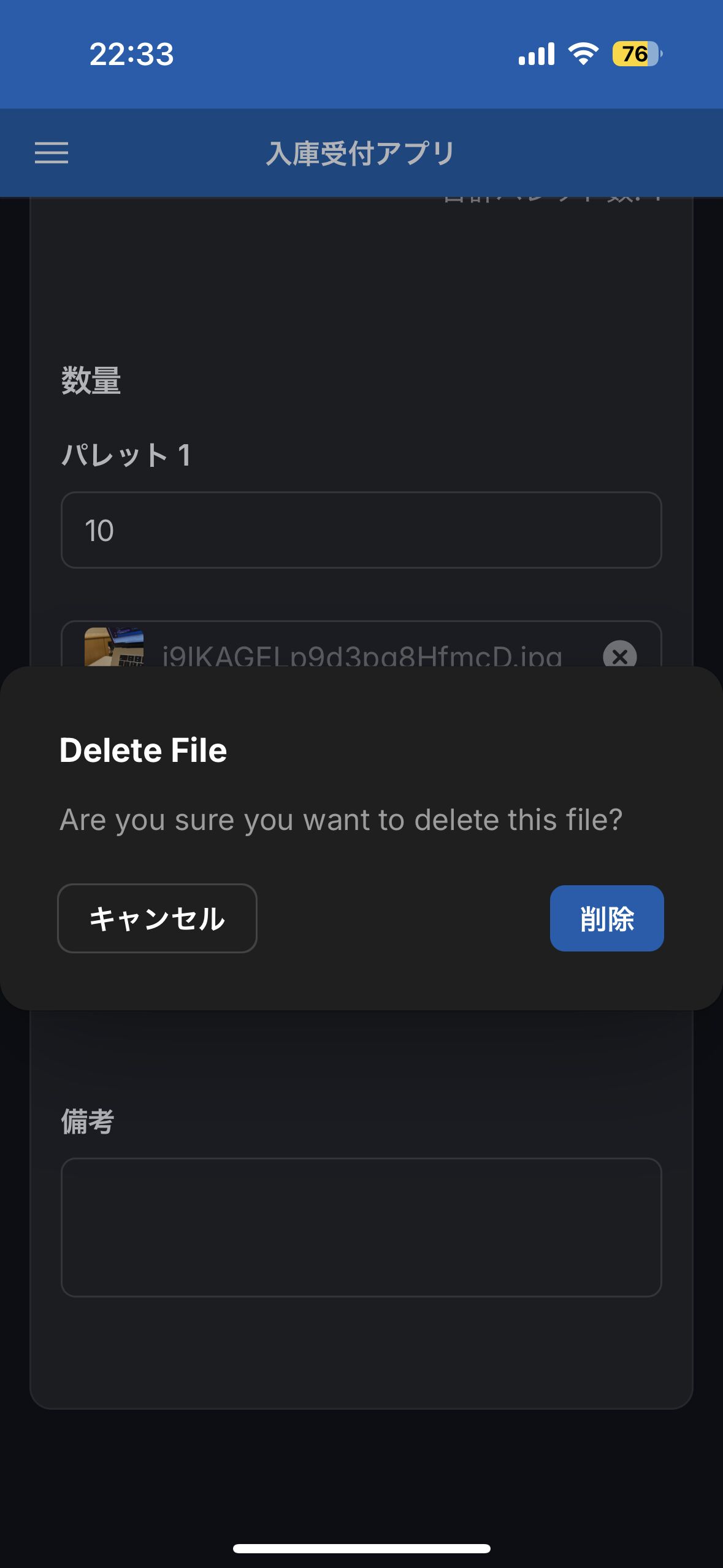Screen dimensions: 723x1568
Task: Open the hamburger drawer menu
Action: pos(52,153)
